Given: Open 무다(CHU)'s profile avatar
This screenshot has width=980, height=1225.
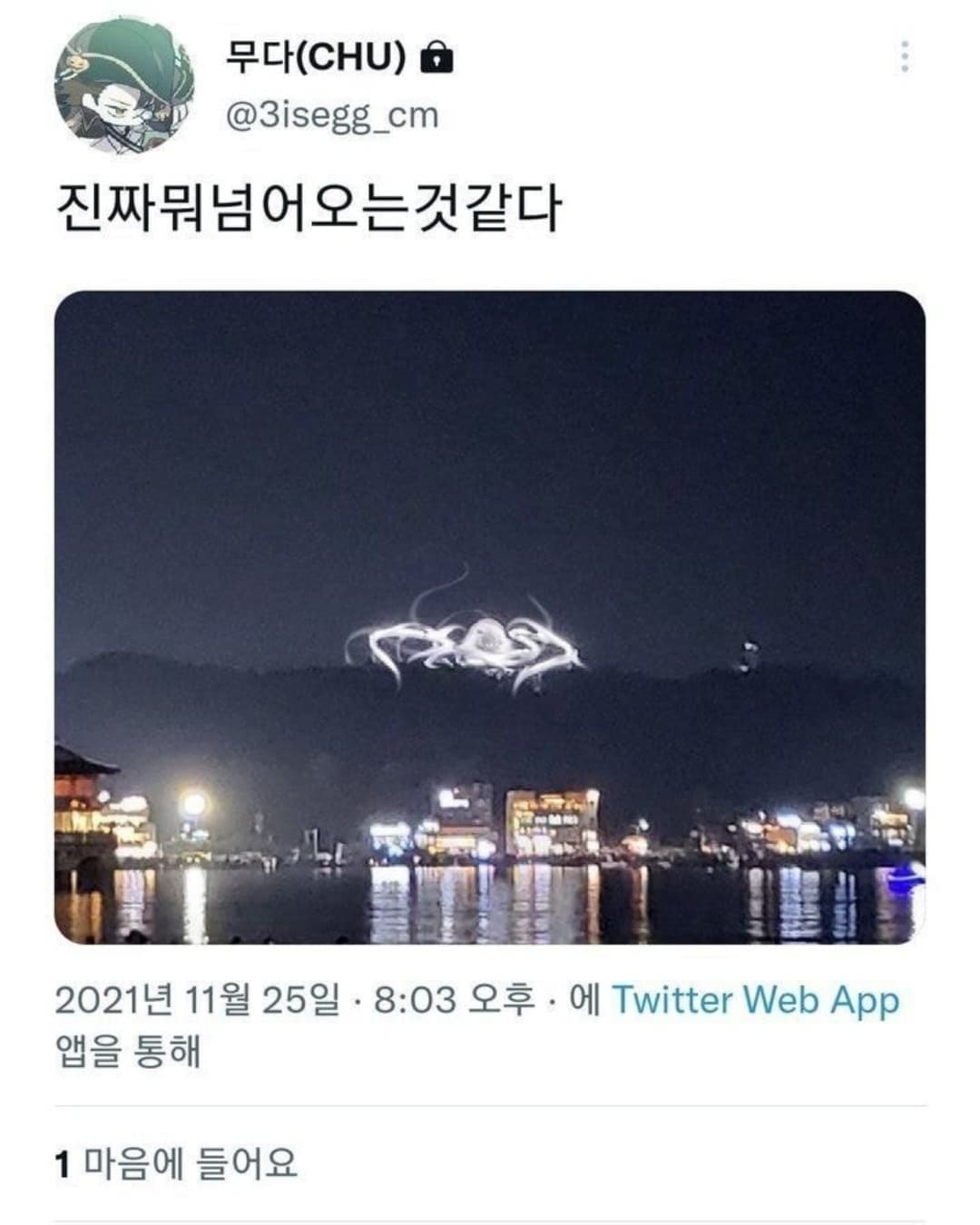Looking at the screenshot, I should click(x=124, y=88).
